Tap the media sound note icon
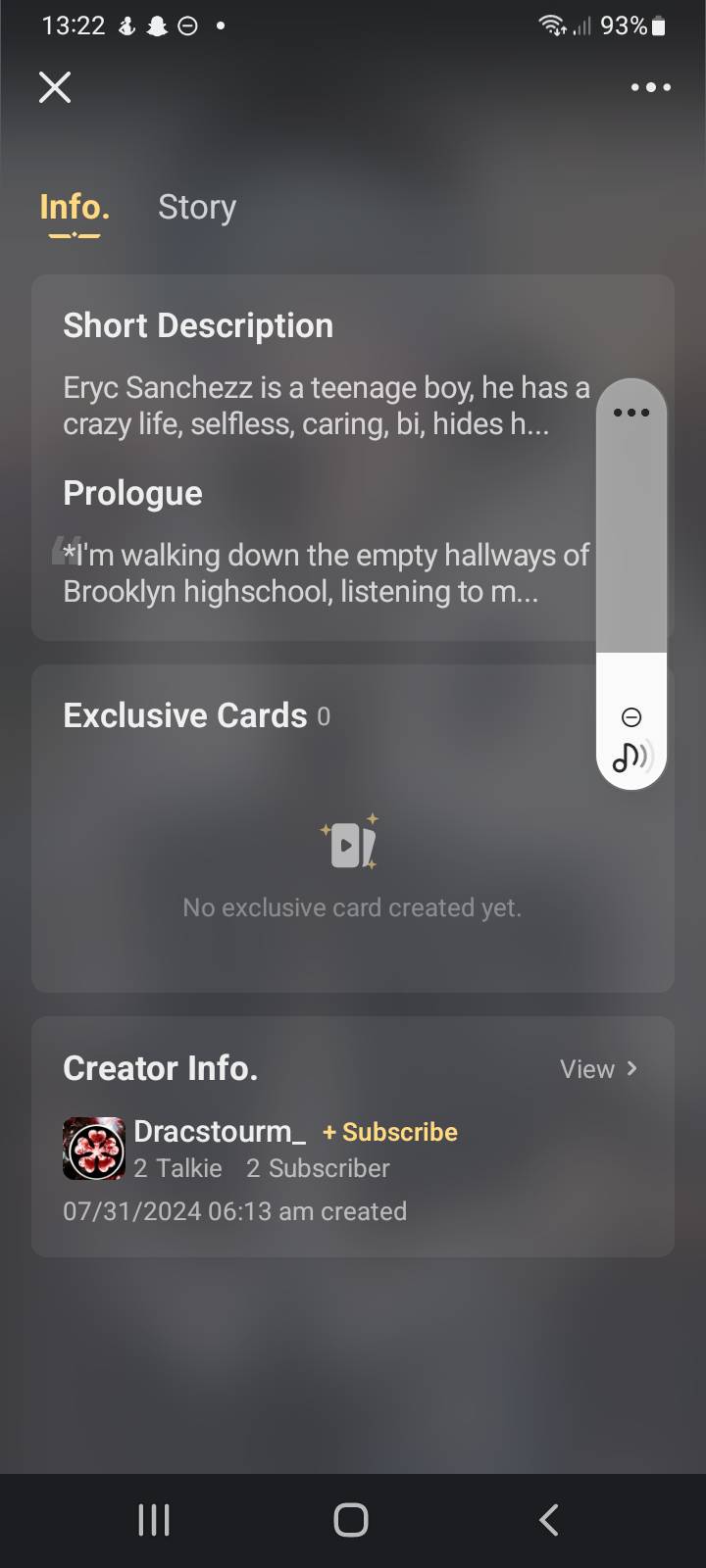The height and width of the screenshot is (1568, 706). [631, 757]
